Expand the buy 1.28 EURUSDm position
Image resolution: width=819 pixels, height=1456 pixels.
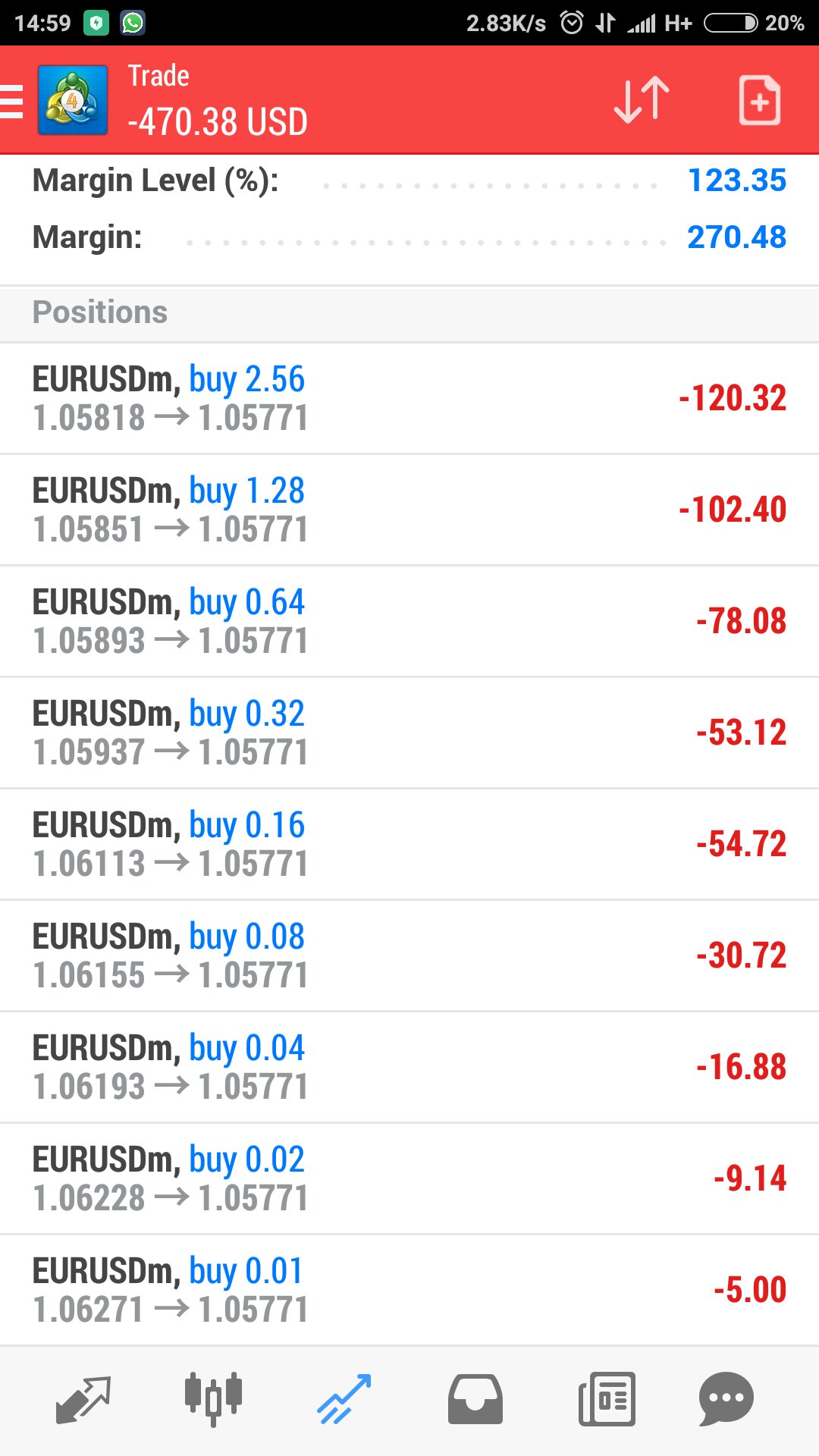[409, 510]
